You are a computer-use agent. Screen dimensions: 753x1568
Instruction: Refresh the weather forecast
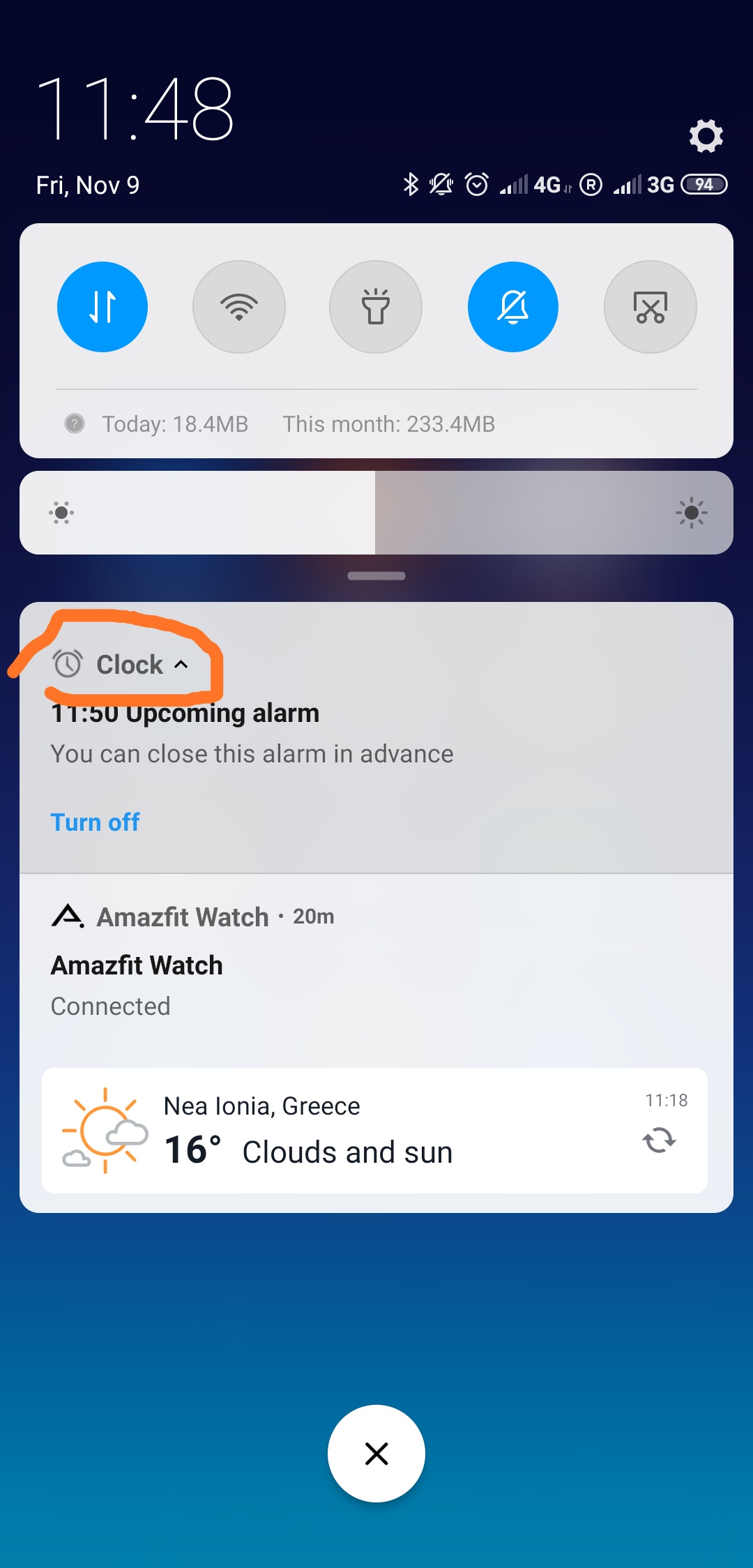pyautogui.click(x=659, y=1141)
